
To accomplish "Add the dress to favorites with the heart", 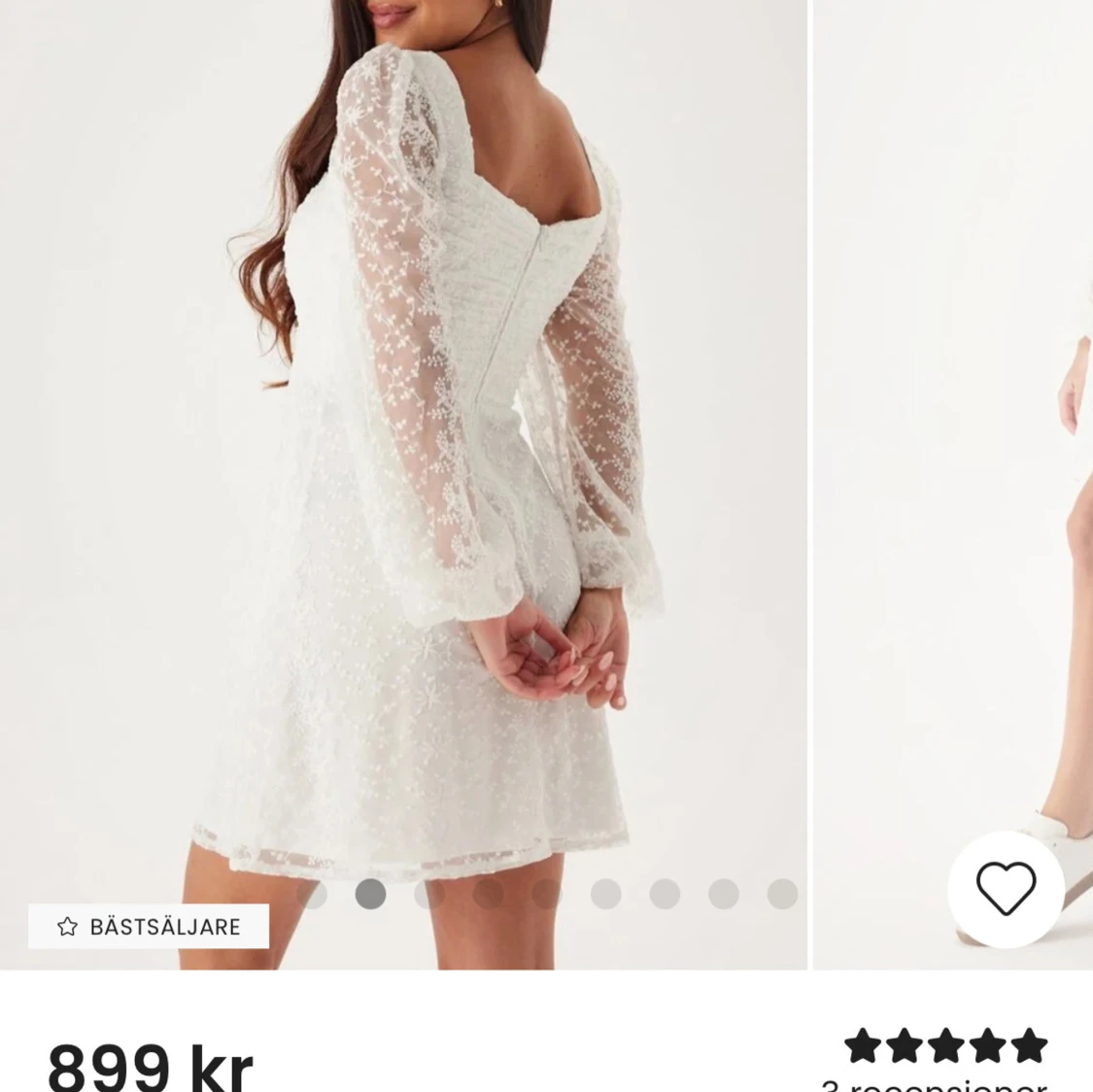I will (1006, 889).
